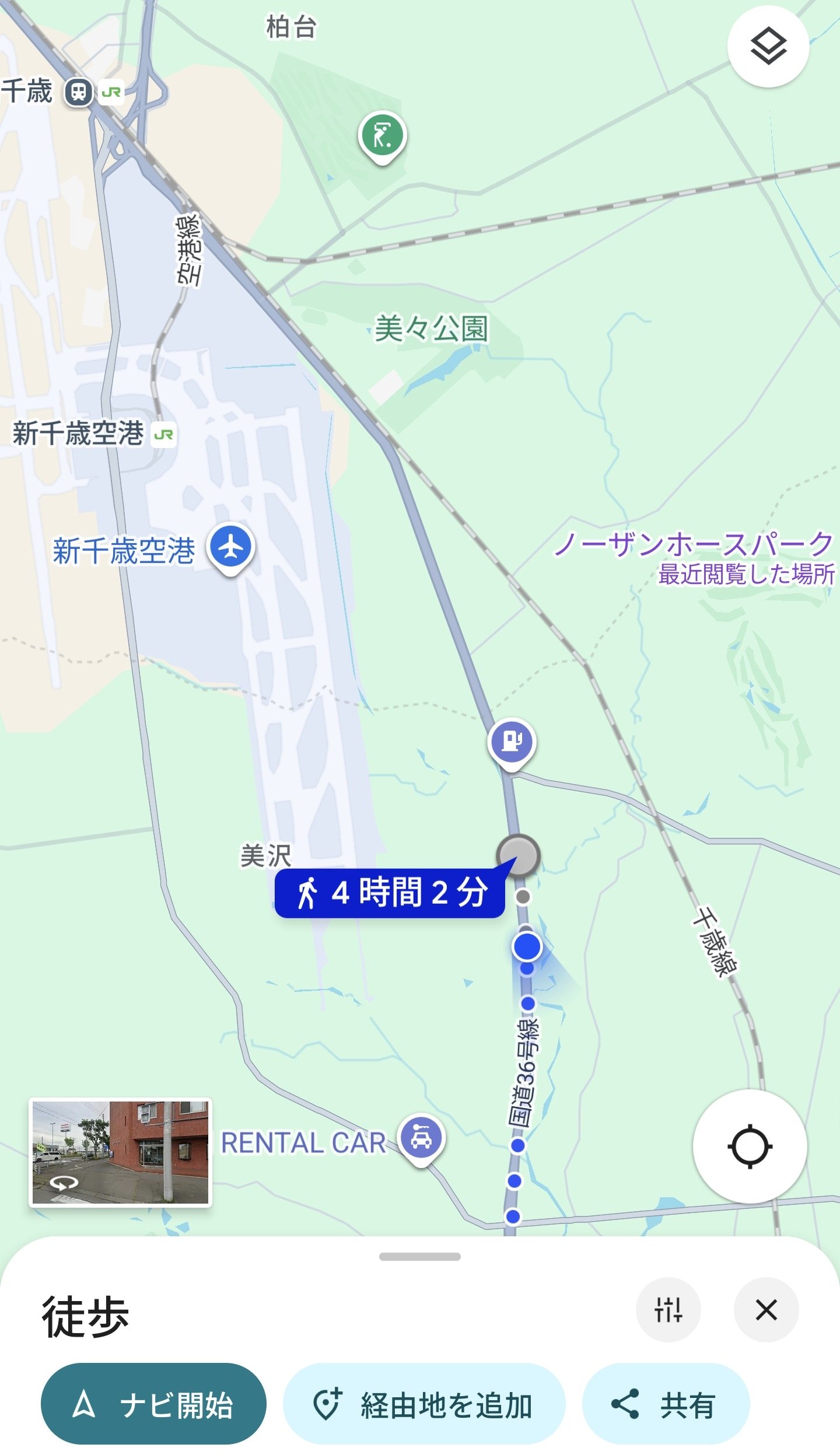Open the RENTAL CAR place marker
The image size is (840, 1451).
click(x=421, y=1138)
